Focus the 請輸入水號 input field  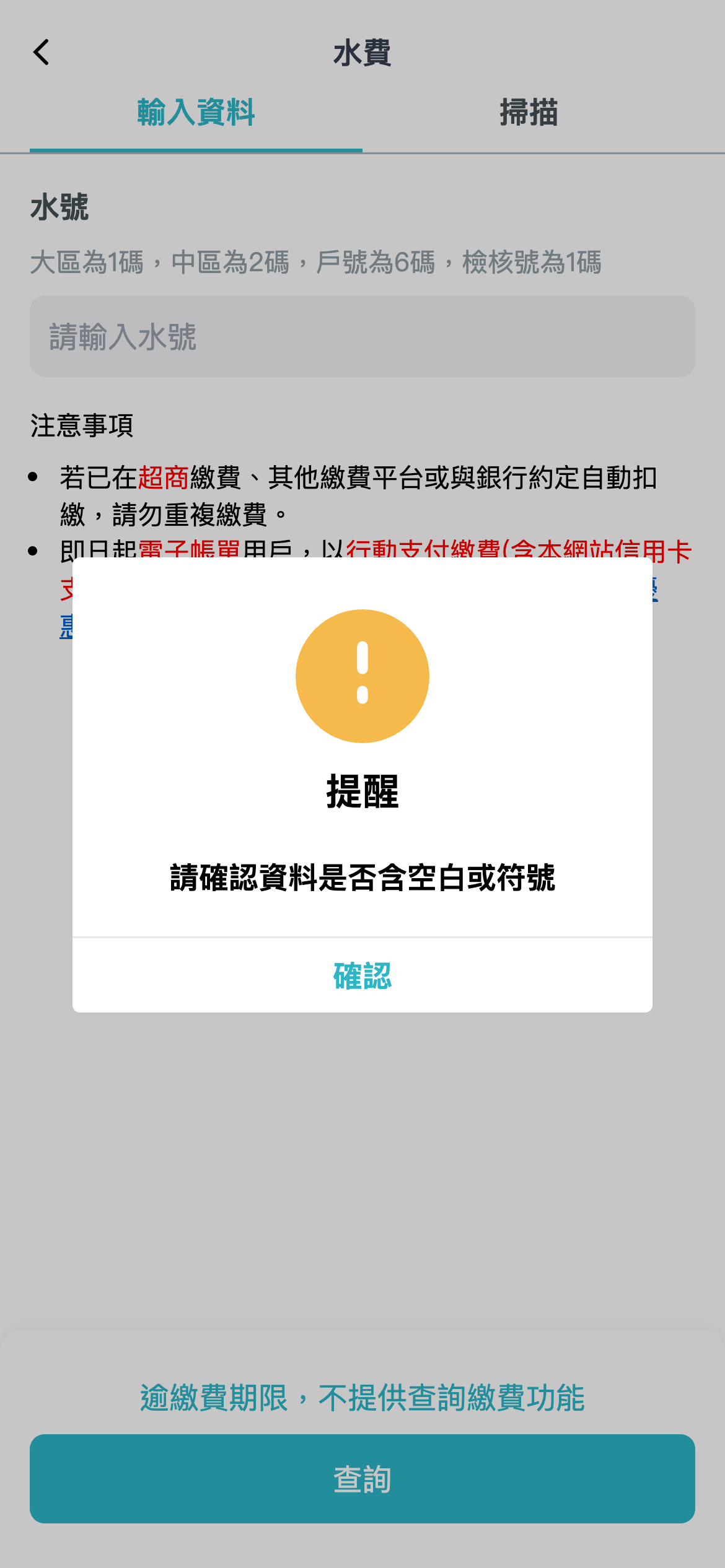362,336
